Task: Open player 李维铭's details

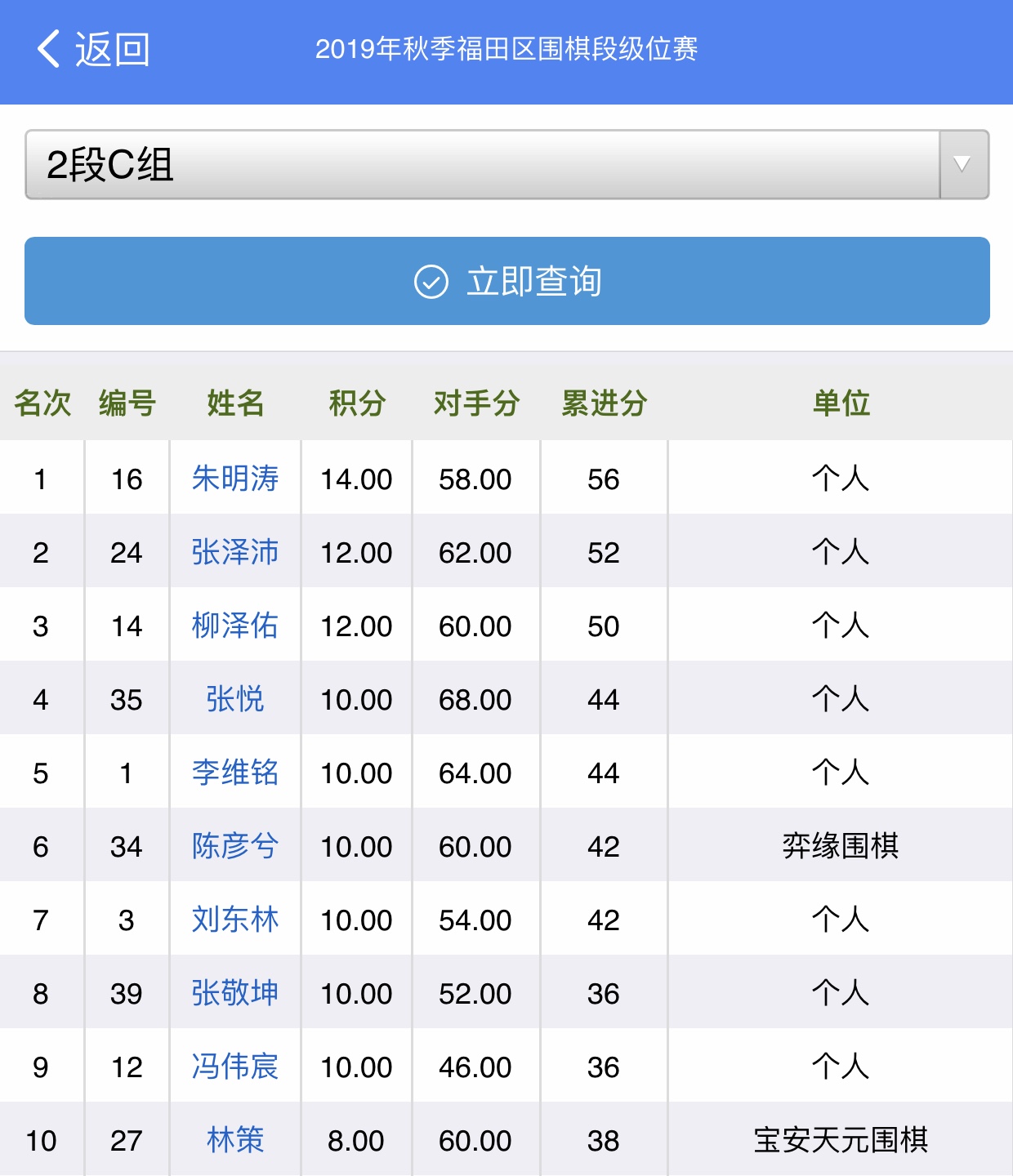Action: coord(235,773)
